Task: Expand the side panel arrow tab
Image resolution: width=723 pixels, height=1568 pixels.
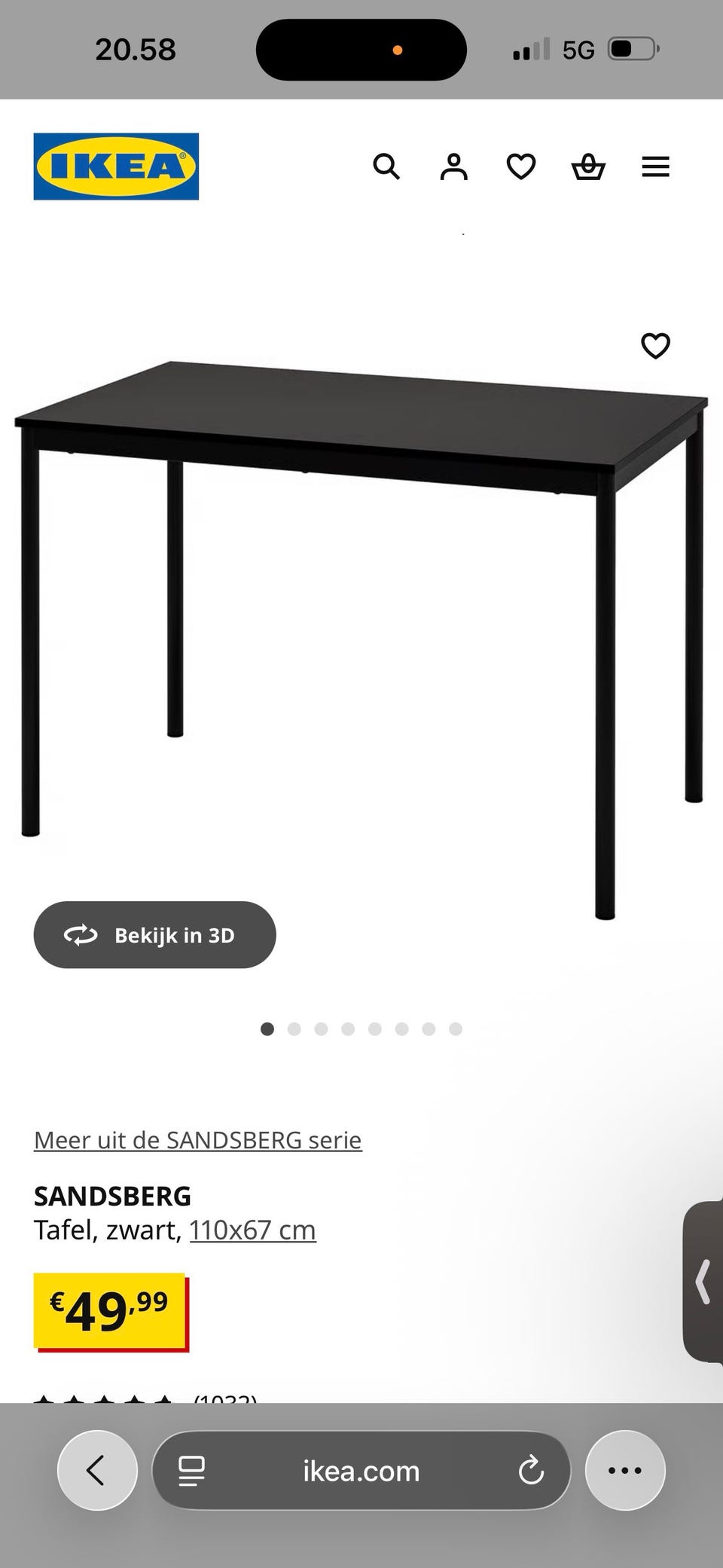Action: tap(703, 1282)
